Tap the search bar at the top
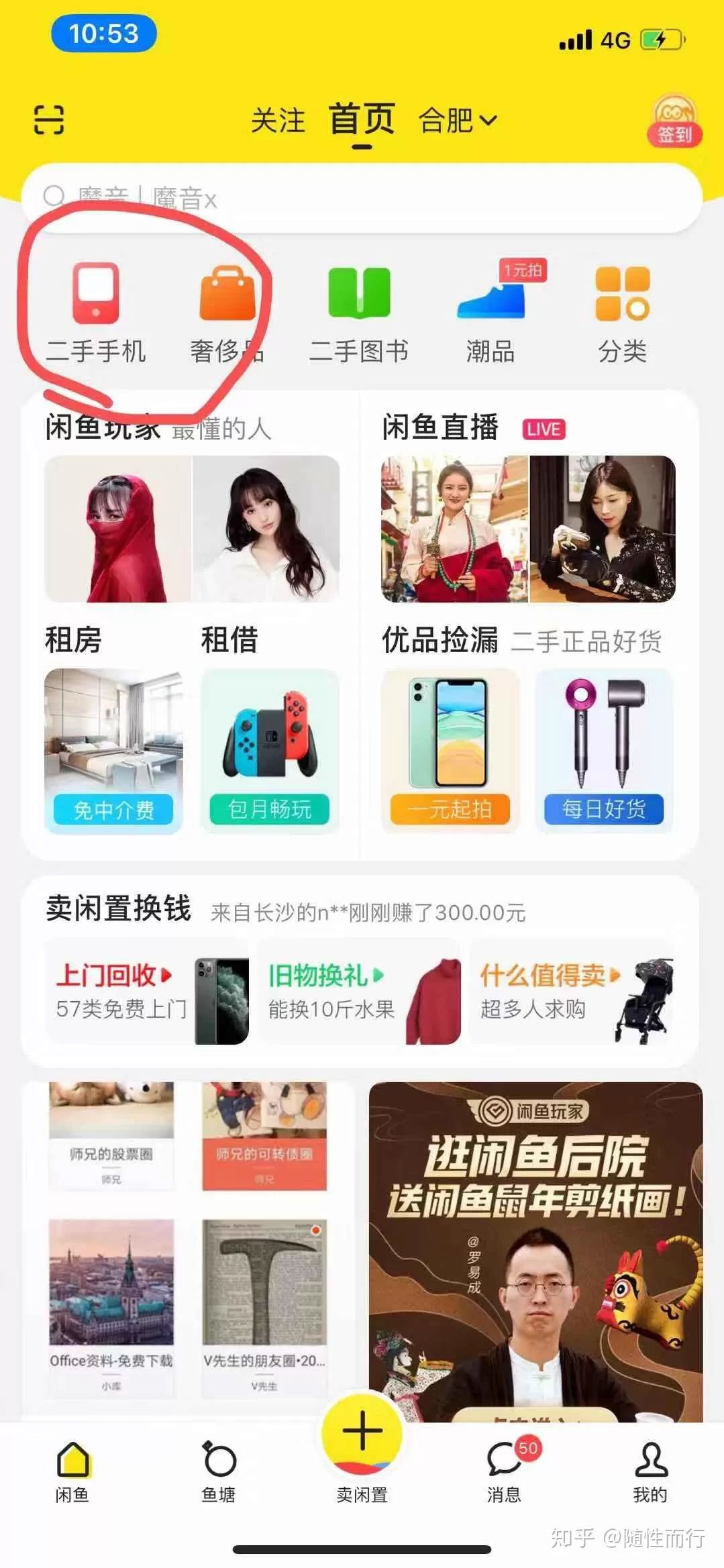The height and width of the screenshot is (1568, 724). [x=361, y=196]
